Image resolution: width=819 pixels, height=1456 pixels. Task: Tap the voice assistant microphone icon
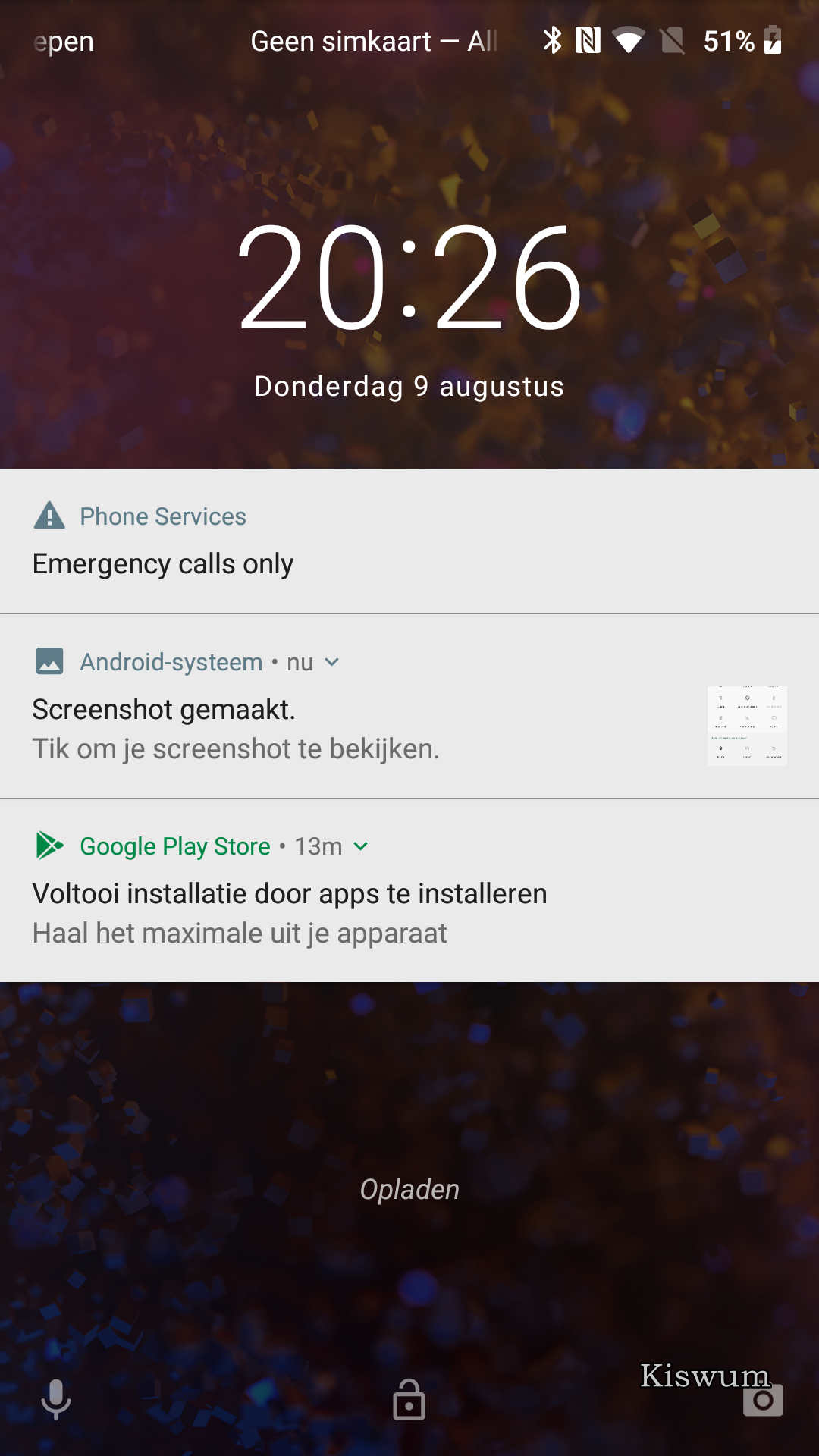(x=56, y=1399)
